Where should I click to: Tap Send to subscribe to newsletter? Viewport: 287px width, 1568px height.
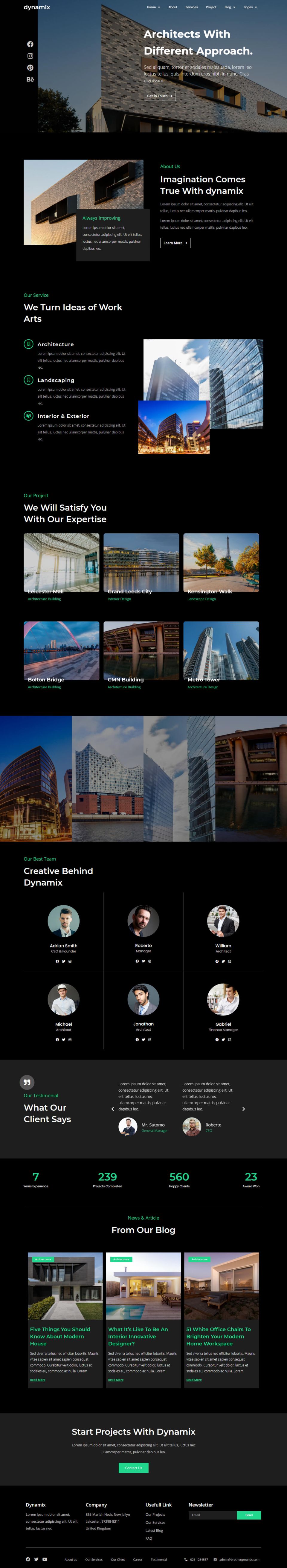coord(249,1515)
